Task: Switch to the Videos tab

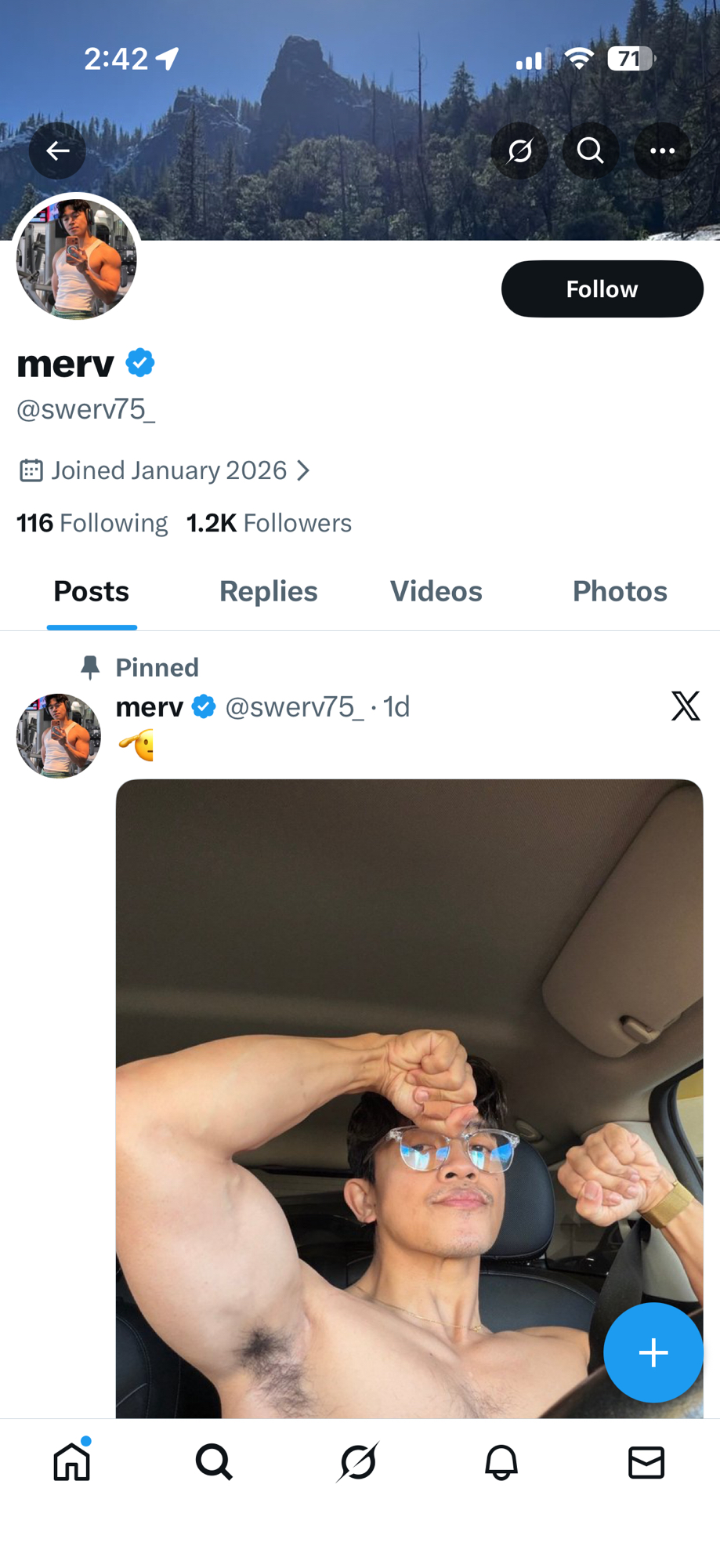Action: pos(436,591)
